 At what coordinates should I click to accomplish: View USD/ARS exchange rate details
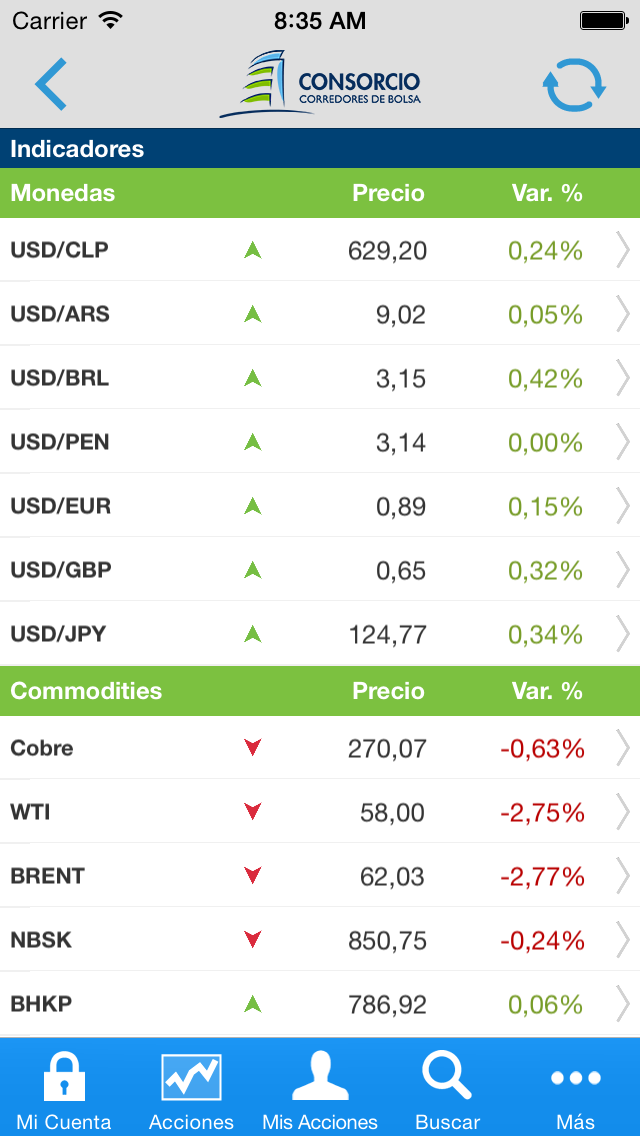[x=320, y=314]
